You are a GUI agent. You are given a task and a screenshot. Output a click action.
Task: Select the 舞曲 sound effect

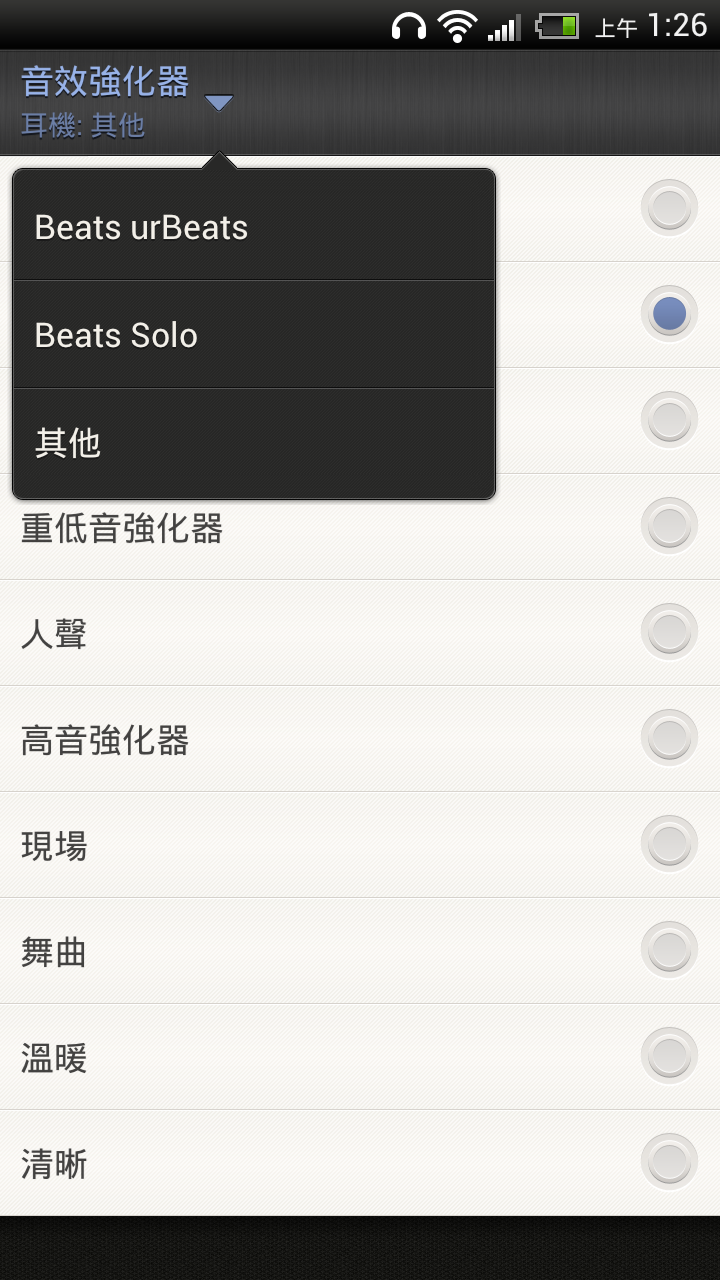click(669, 951)
